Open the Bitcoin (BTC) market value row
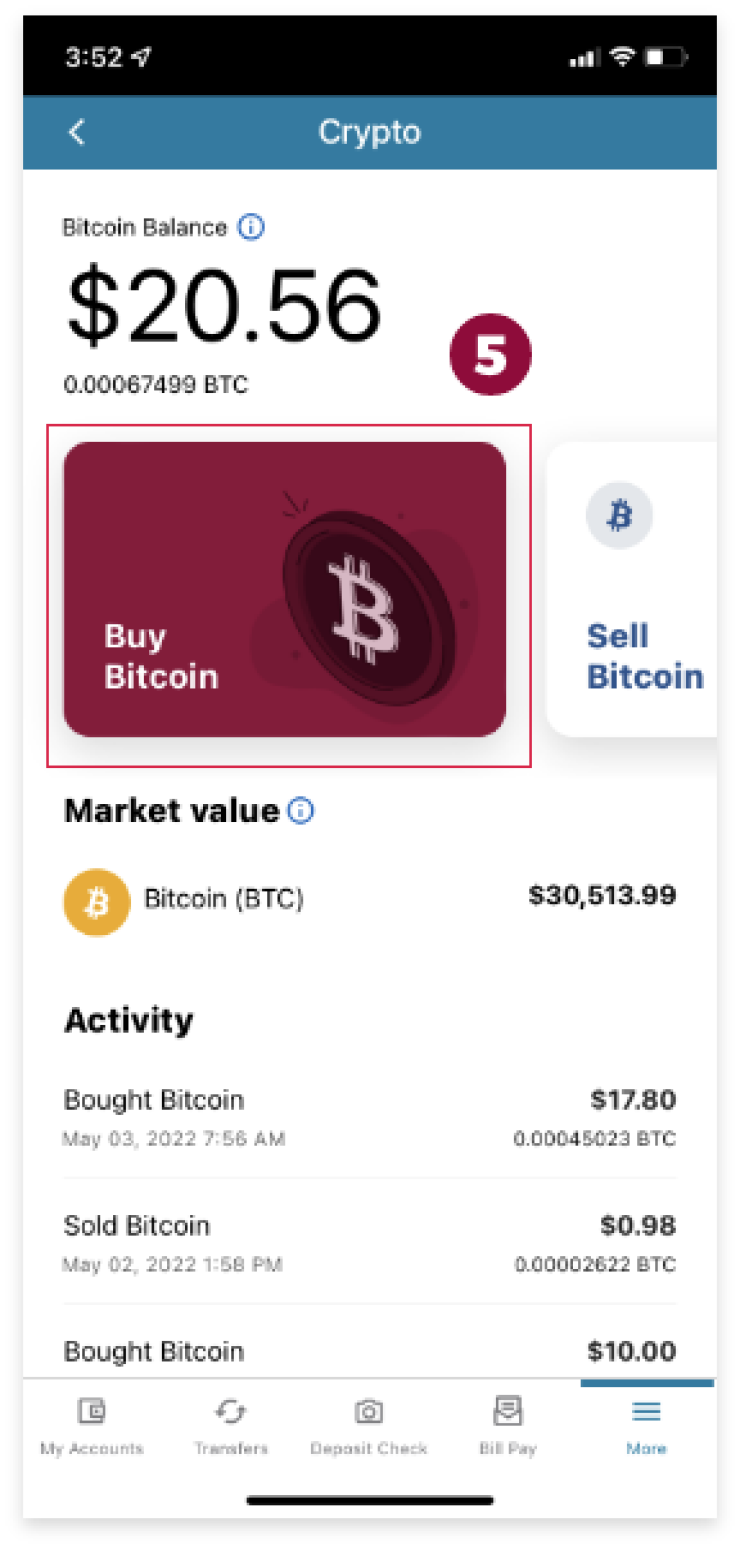Screen dimensions: 740x1549 369,899
